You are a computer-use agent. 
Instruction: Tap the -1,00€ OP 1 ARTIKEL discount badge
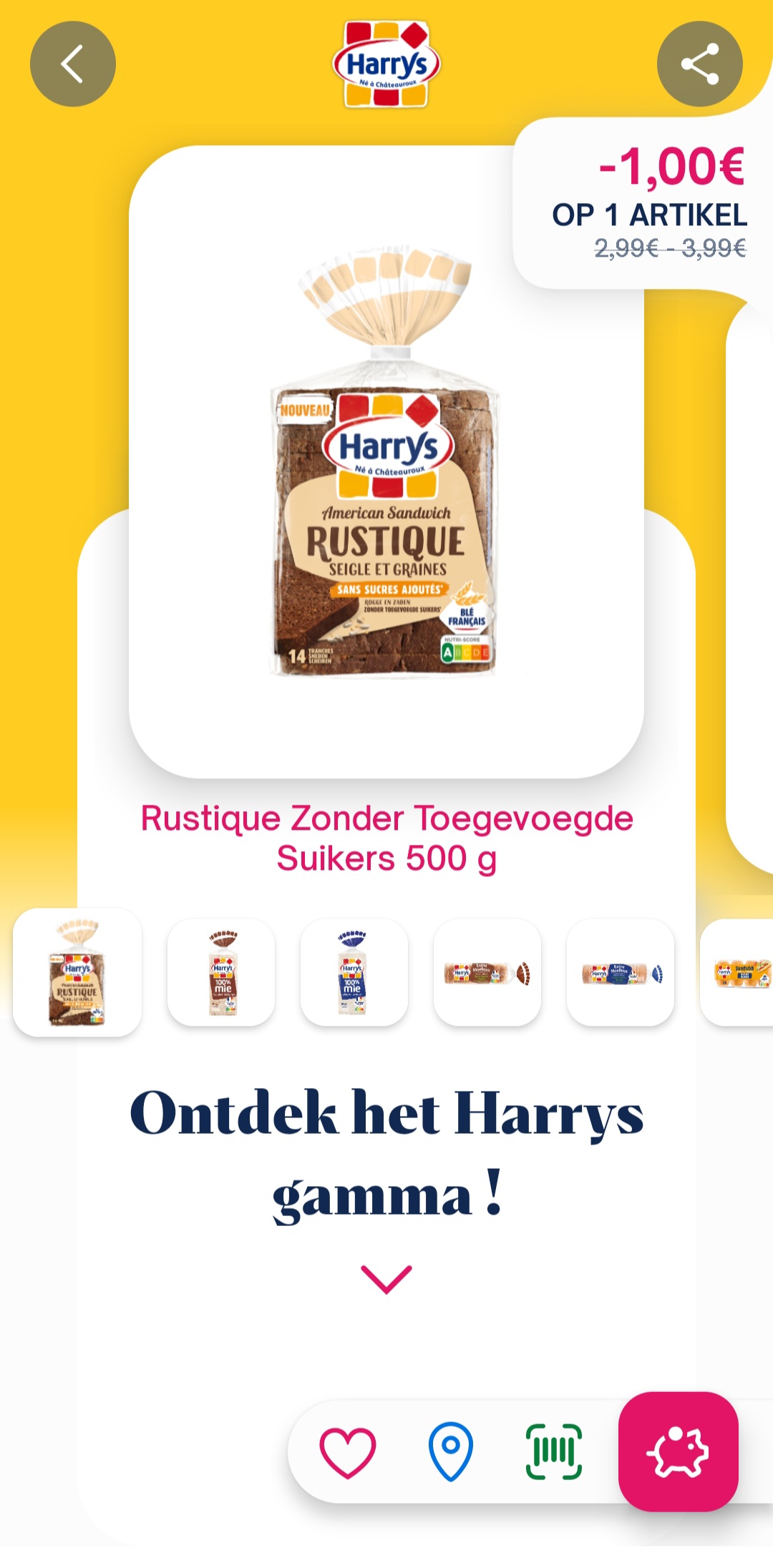click(x=648, y=191)
